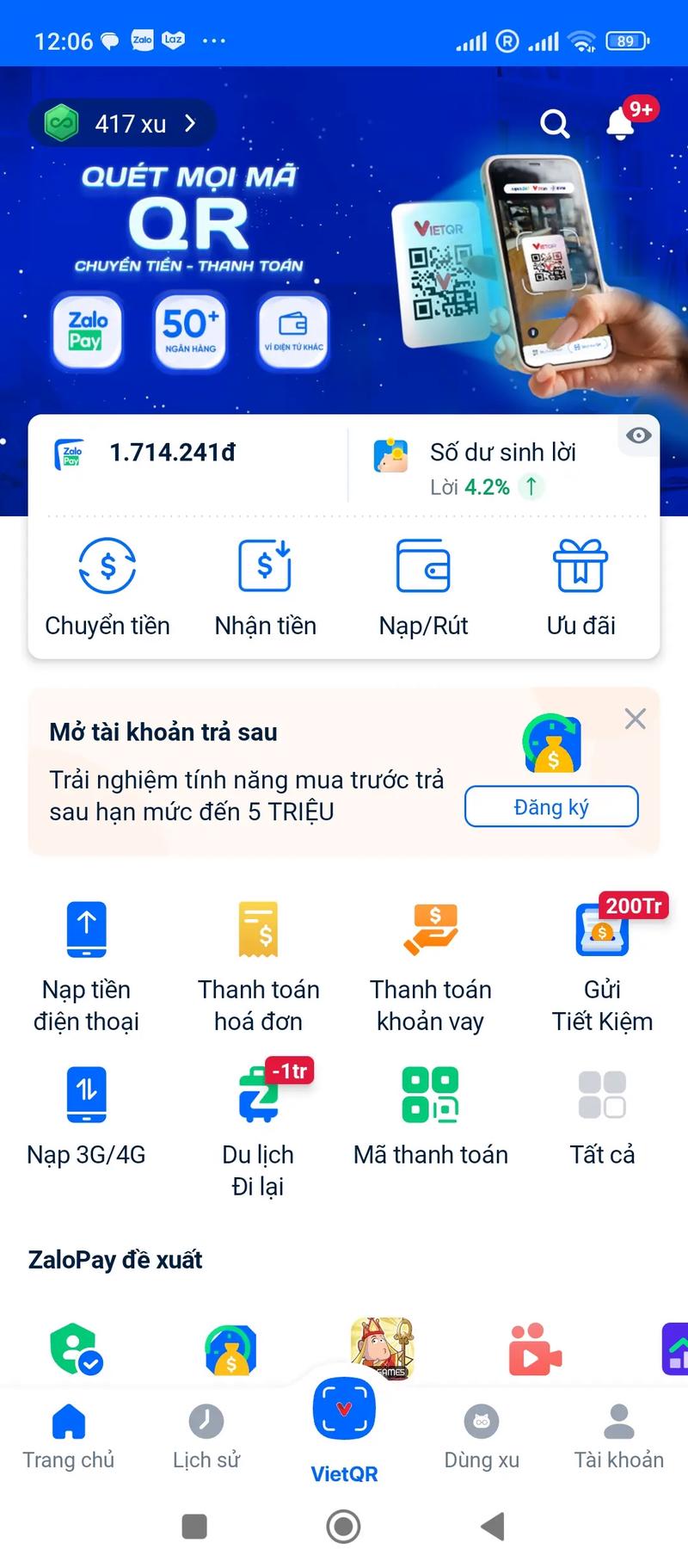Switch to the Tài khoản tab
This screenshot has width=688, height=1568.
619,1438
